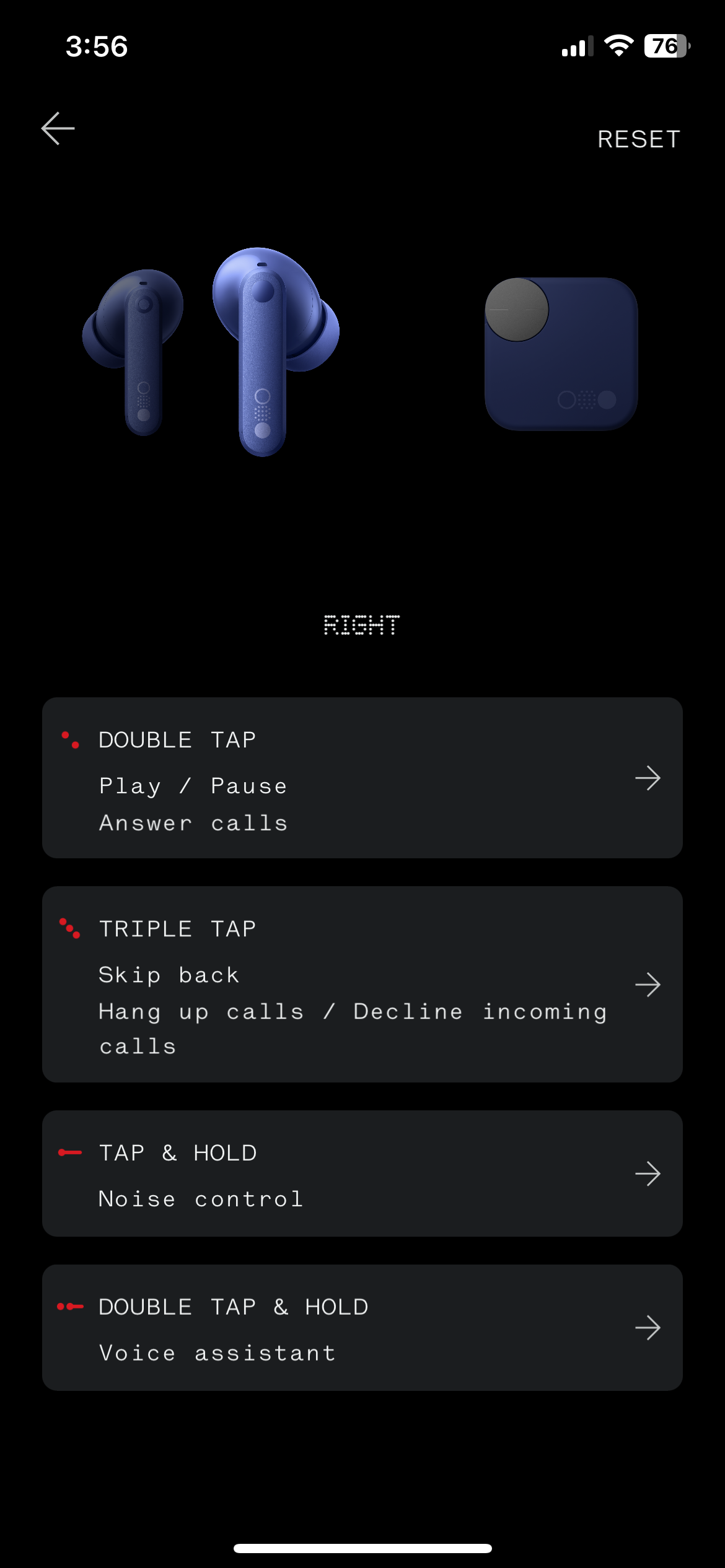
Task: Select the right earbud image
Action: [276, 351]
